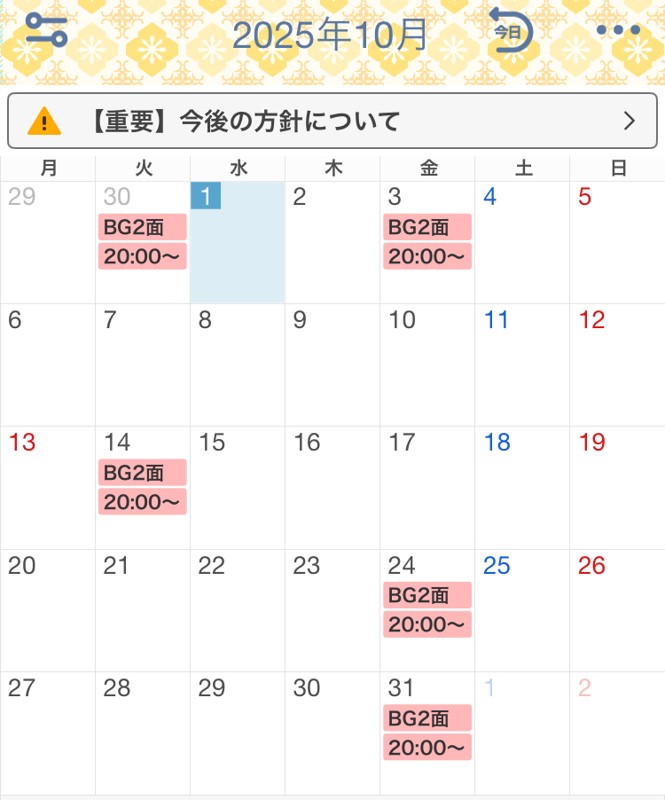Screen dimensions: 665x800
Task: Select October 1 in the calendar
Action: [x=237, y=243]
